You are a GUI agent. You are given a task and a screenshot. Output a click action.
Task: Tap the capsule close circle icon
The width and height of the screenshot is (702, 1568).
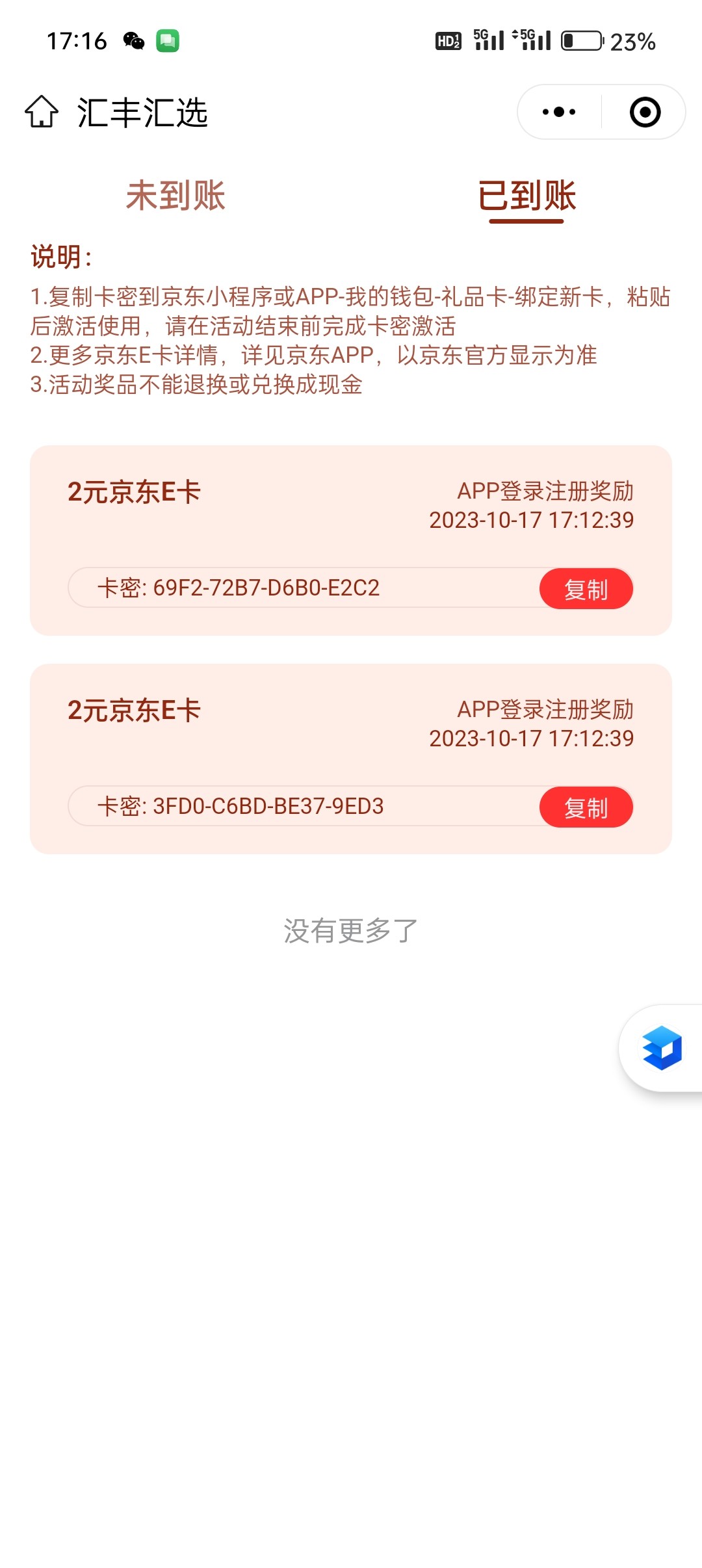pyautogui.click(x=644, y=112)
